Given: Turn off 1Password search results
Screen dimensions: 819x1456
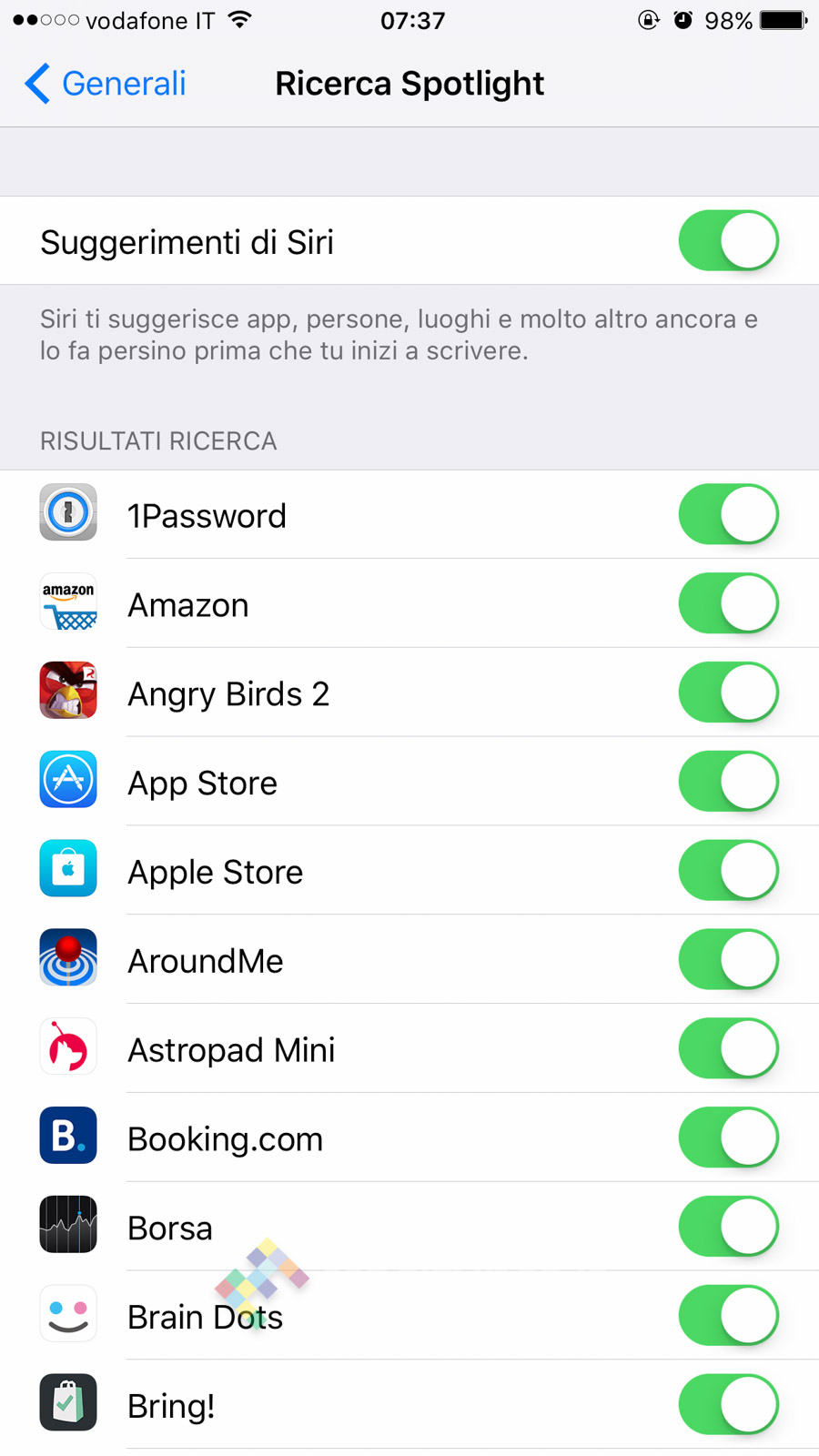Looking at the screenshot, I should (x=728, y=514).
